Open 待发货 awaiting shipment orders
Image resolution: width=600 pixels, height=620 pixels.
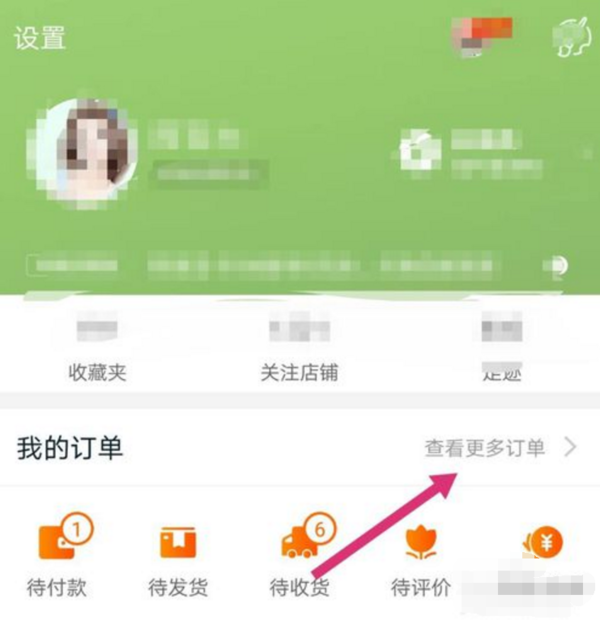tap(178, 562)
